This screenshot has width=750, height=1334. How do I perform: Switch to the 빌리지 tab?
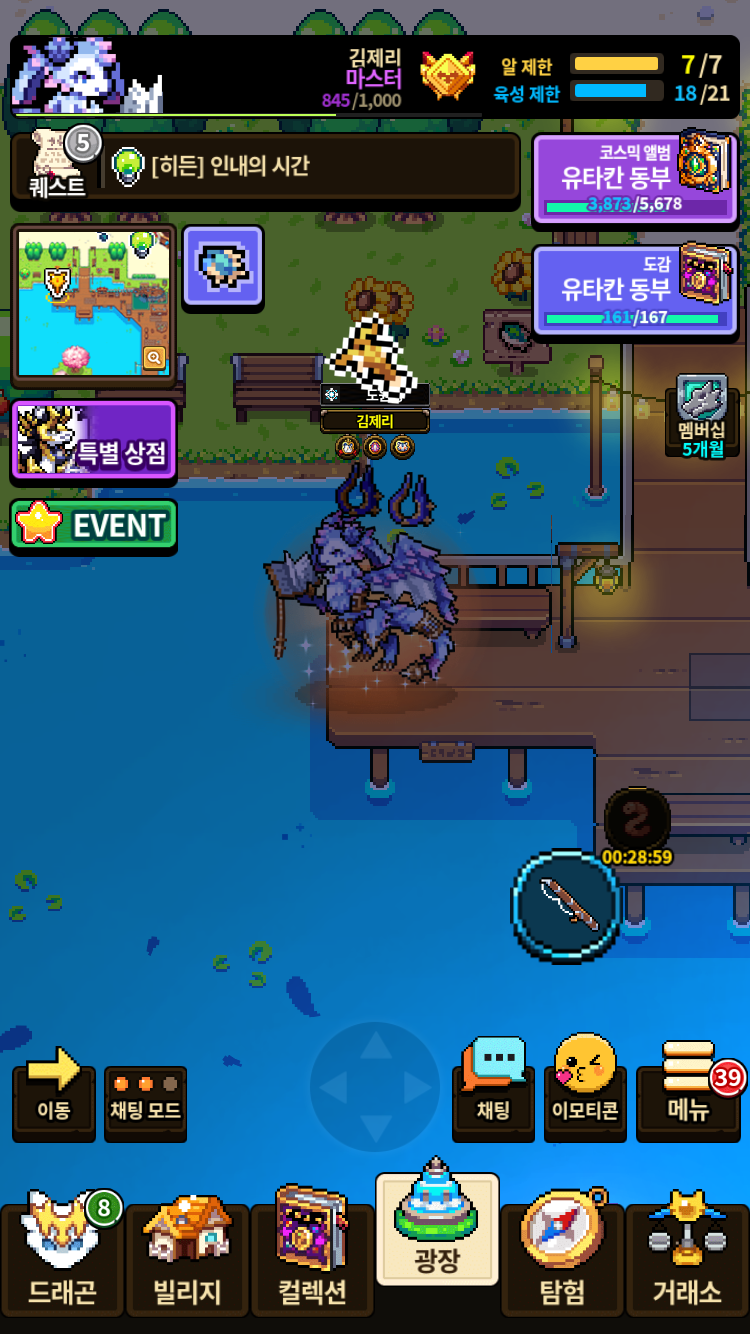tap(187, 1254)
